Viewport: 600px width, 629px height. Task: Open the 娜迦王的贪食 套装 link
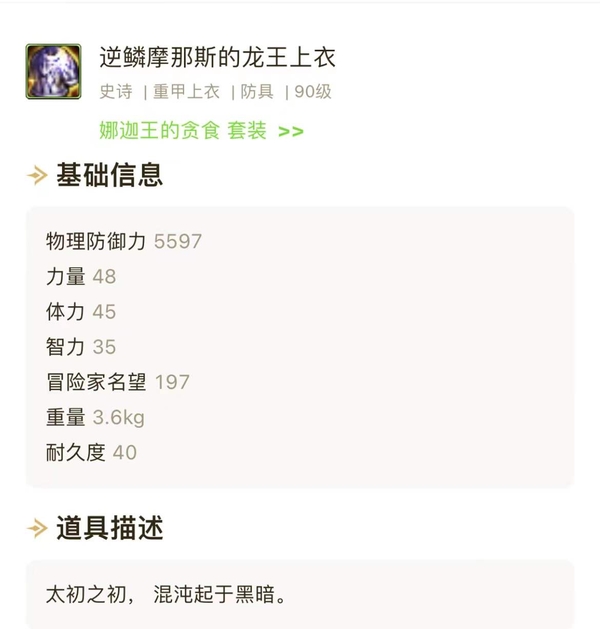pyautogui.click(x=200, y=130)
